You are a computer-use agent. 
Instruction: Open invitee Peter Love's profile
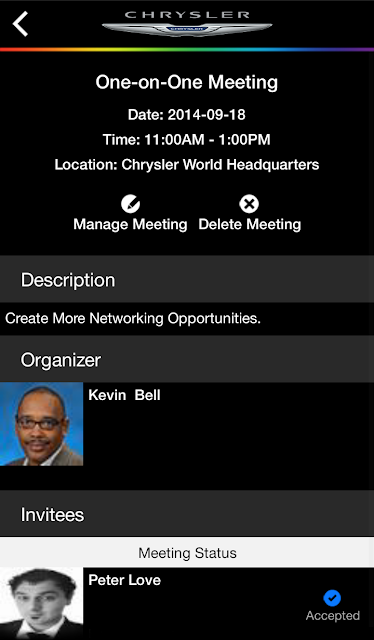[x=187, y=604]
